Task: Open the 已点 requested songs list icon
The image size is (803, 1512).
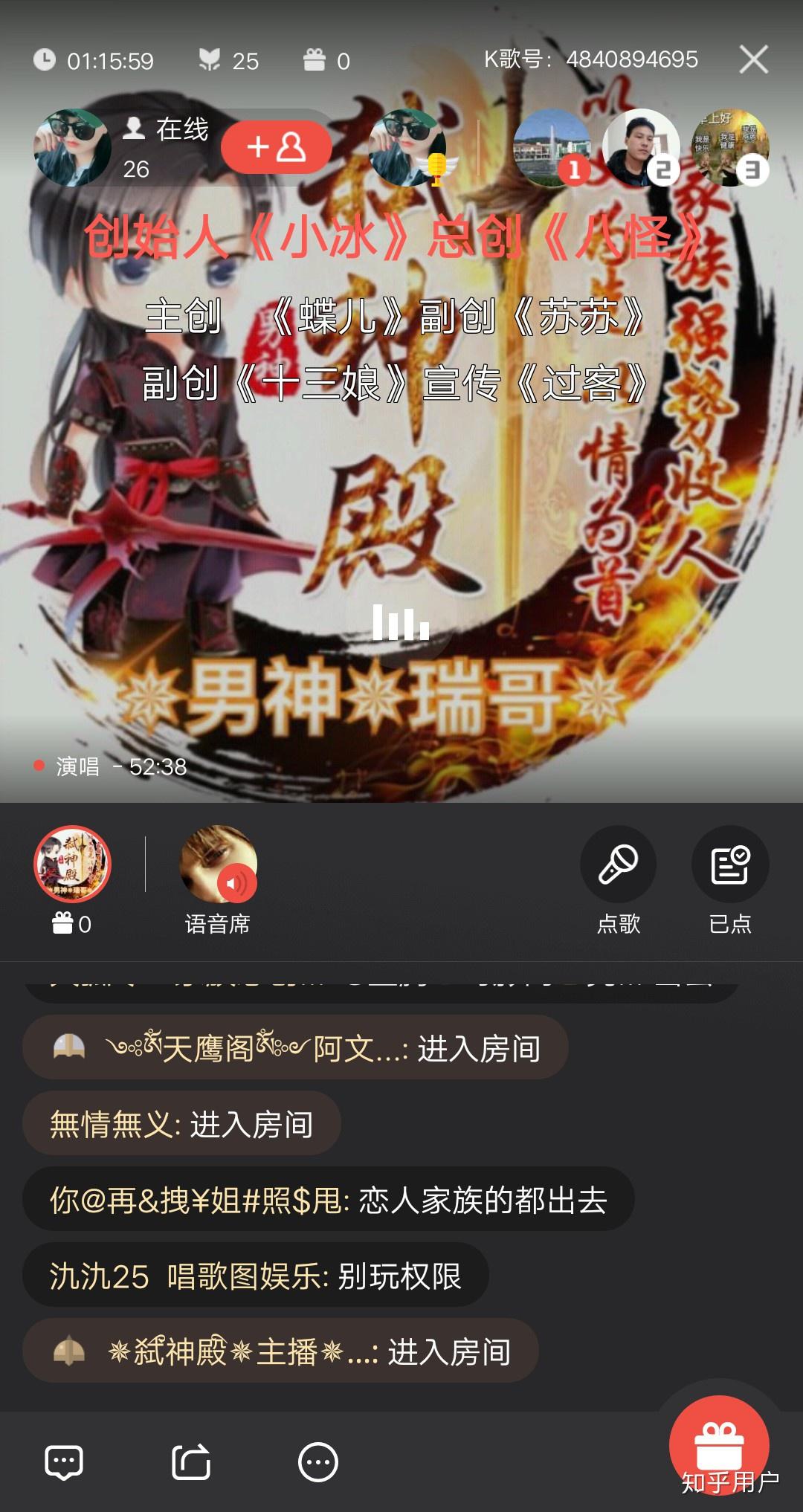Action: (731, 865)
